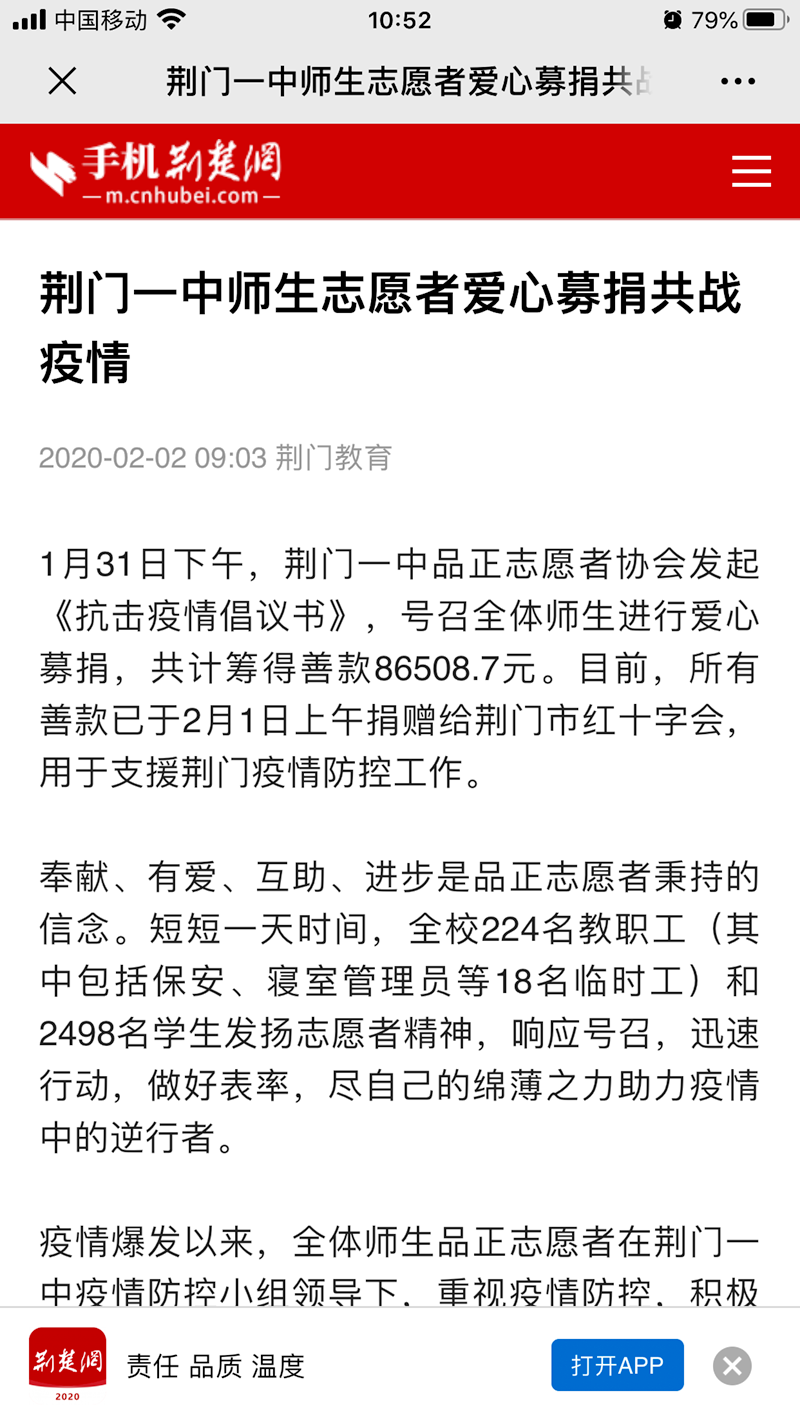The image size is (800, 1422).
Task: Go to the 手机荆楚网 homepage logo
Action: pos(155,172)
